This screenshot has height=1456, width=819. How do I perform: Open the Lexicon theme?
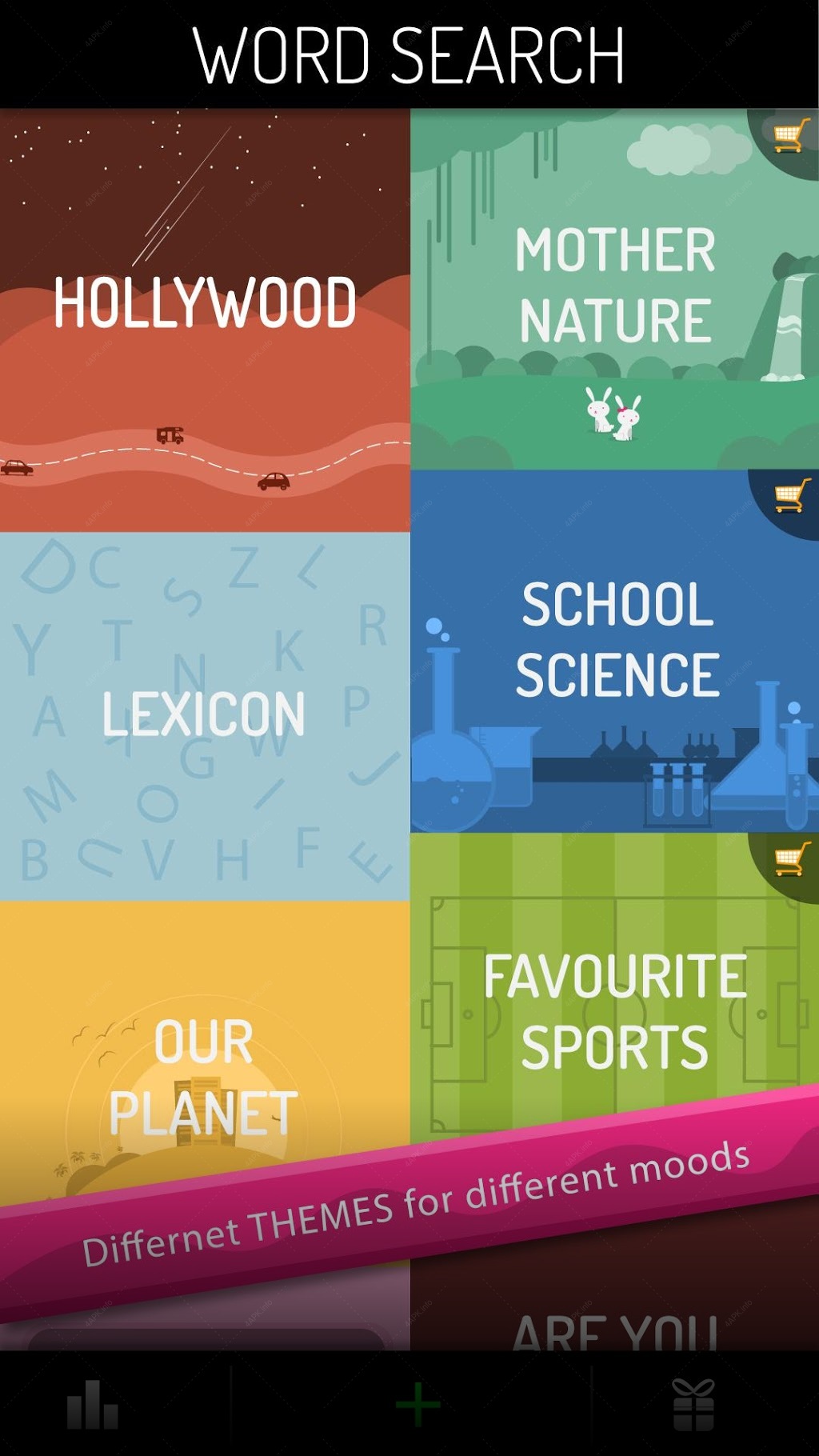tap(205, 716)
